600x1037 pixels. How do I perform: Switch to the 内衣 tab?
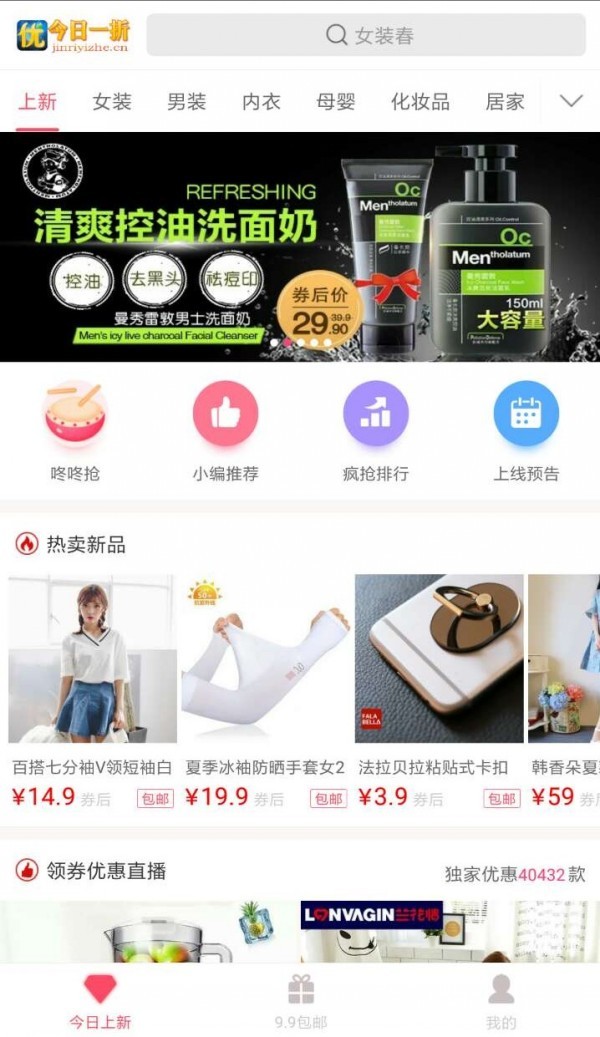point(261,101)
